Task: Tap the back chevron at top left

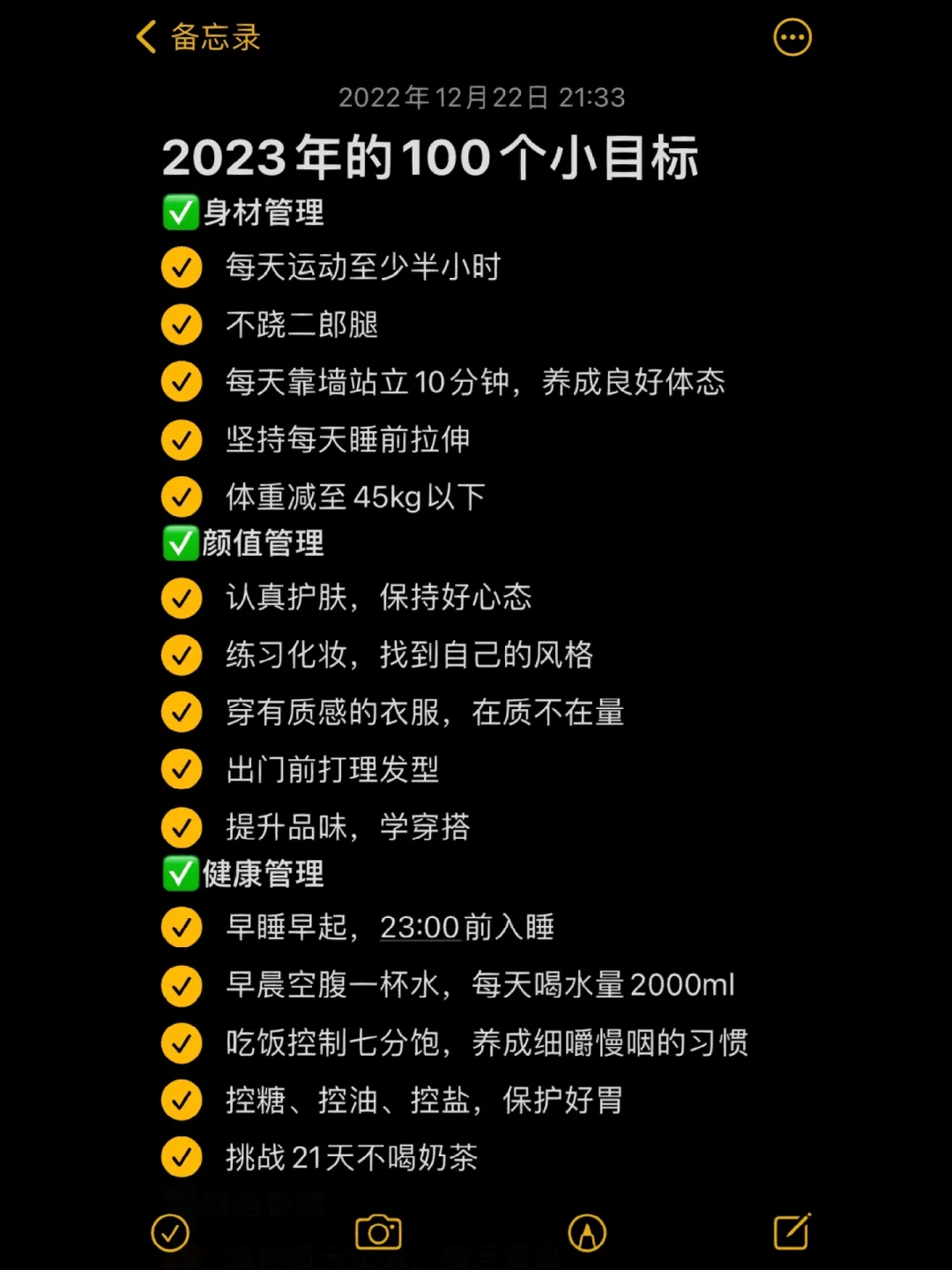Action: click(145, 37)
